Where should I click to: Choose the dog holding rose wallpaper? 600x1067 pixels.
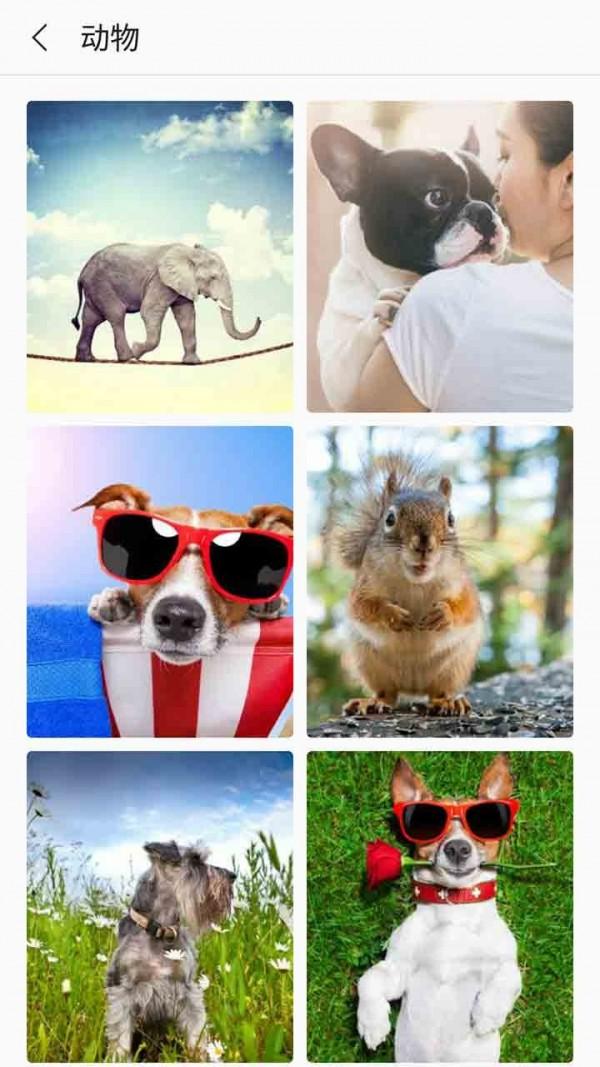440,906
